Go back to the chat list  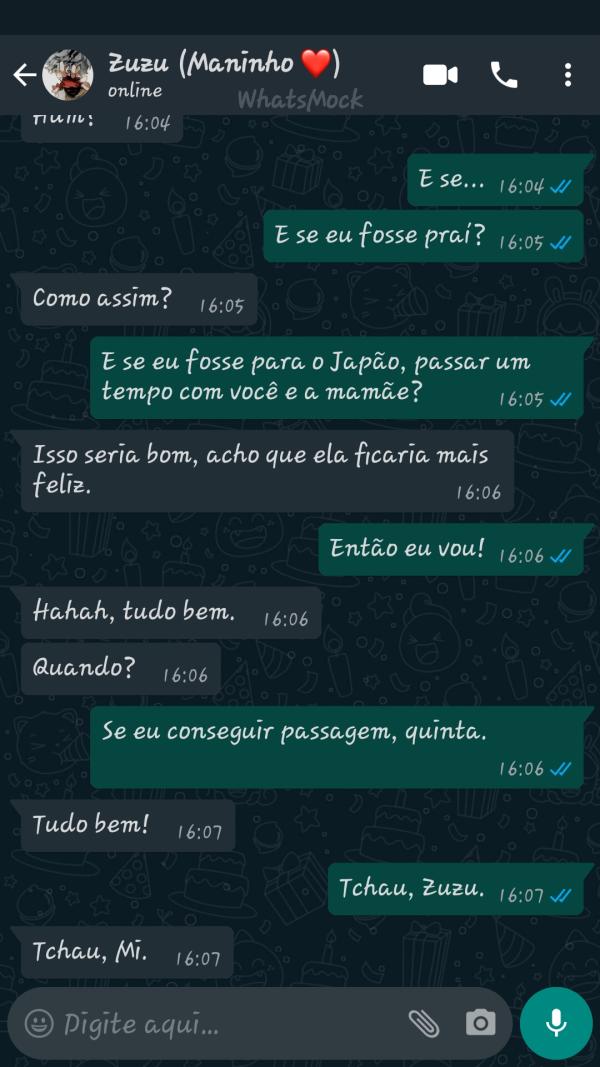pos(23,75)
